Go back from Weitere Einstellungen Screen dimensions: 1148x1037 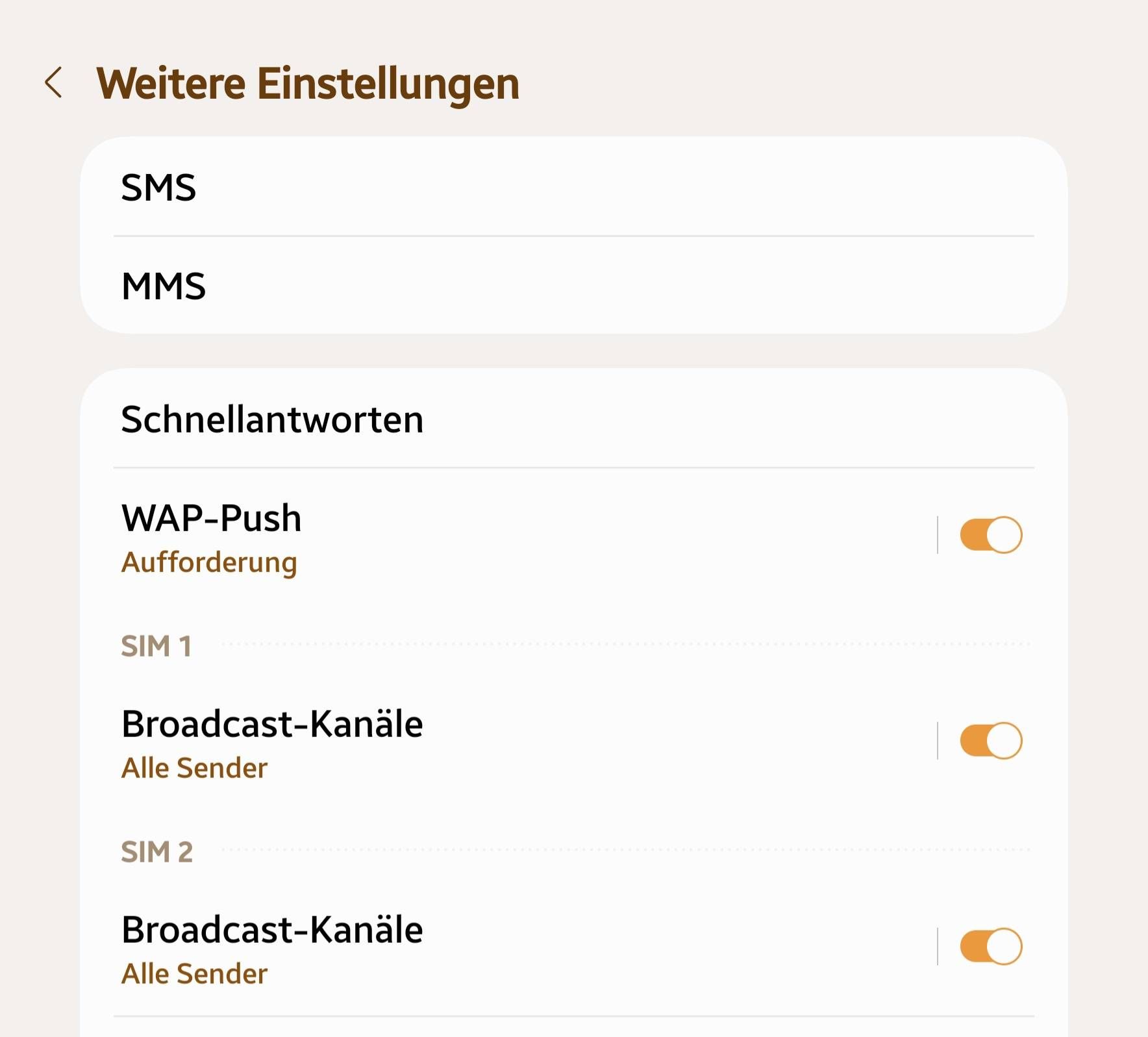pos(54,82)
